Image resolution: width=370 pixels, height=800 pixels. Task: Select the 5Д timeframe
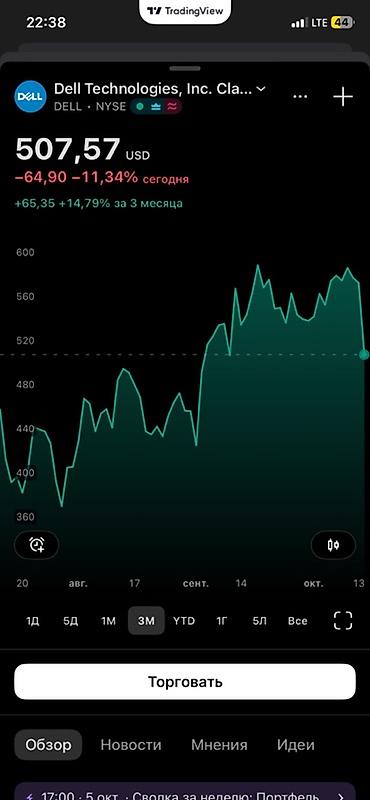coord(70,621)
